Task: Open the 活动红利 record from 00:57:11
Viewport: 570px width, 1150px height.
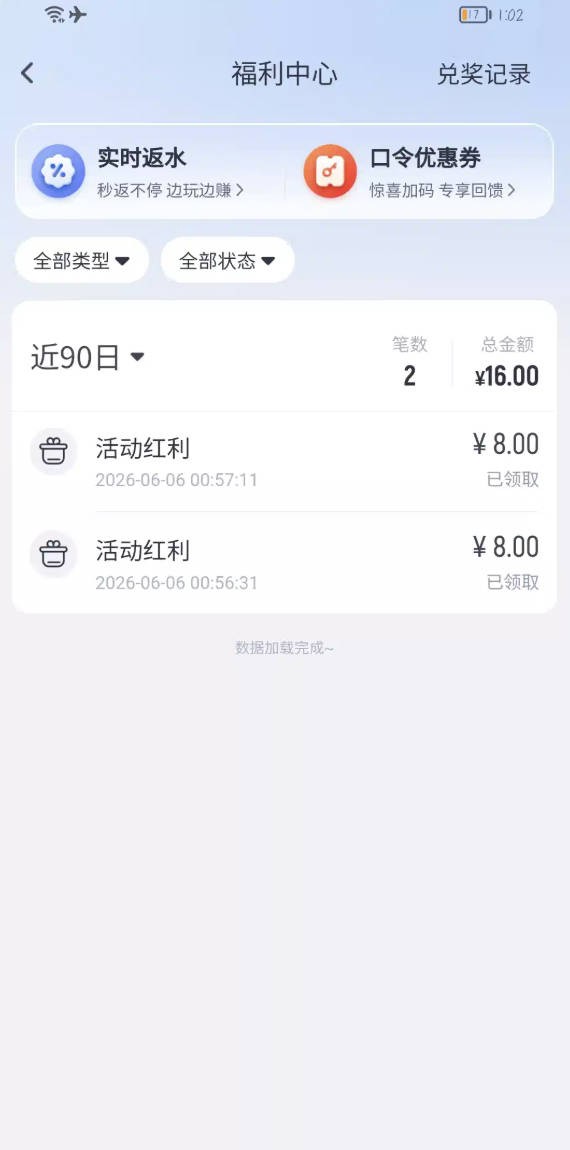Action: coord(285,461)
